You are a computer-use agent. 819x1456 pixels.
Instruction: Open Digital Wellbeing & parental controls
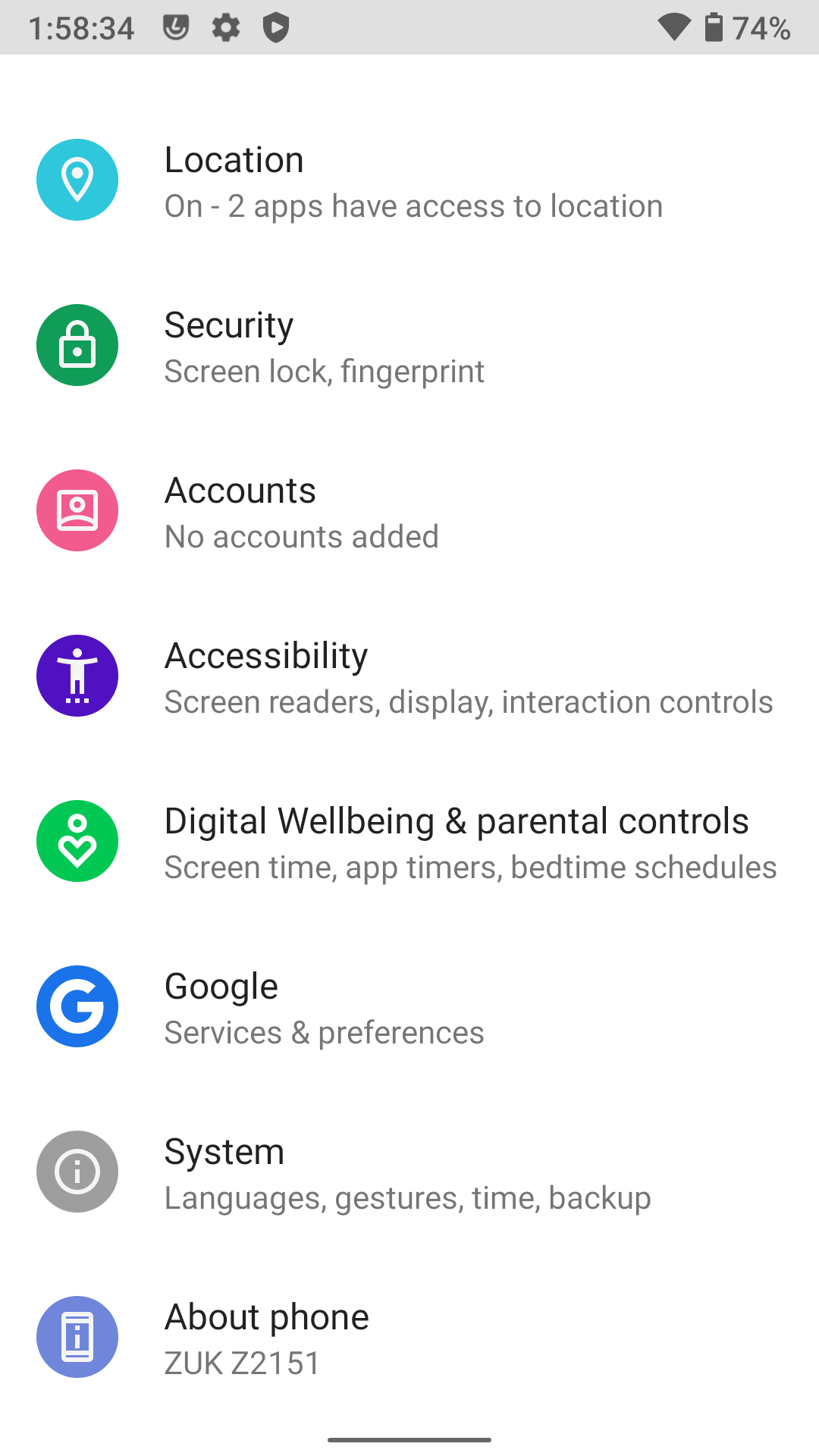pyautogui.click(x=409, y=841)
